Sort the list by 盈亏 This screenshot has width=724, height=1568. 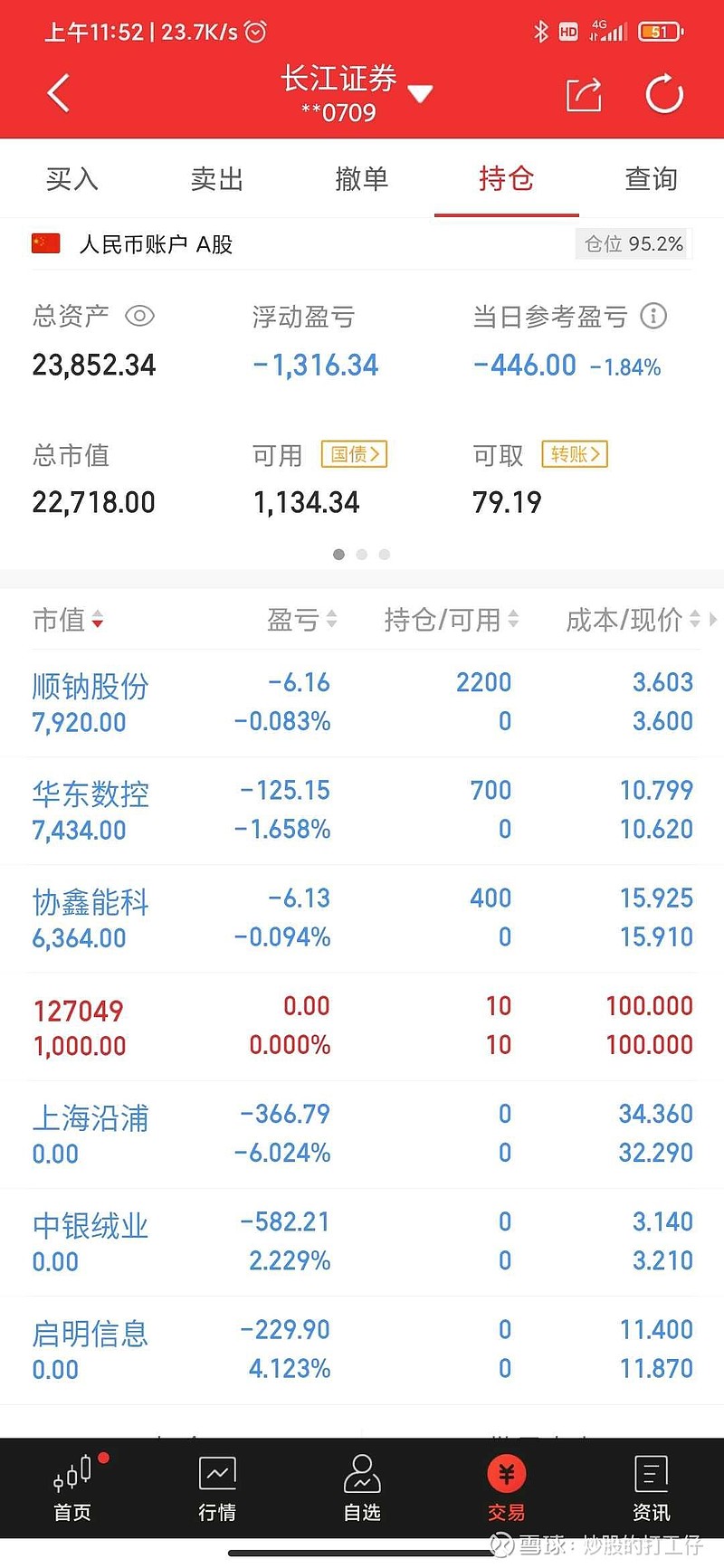tap(301, 620)
